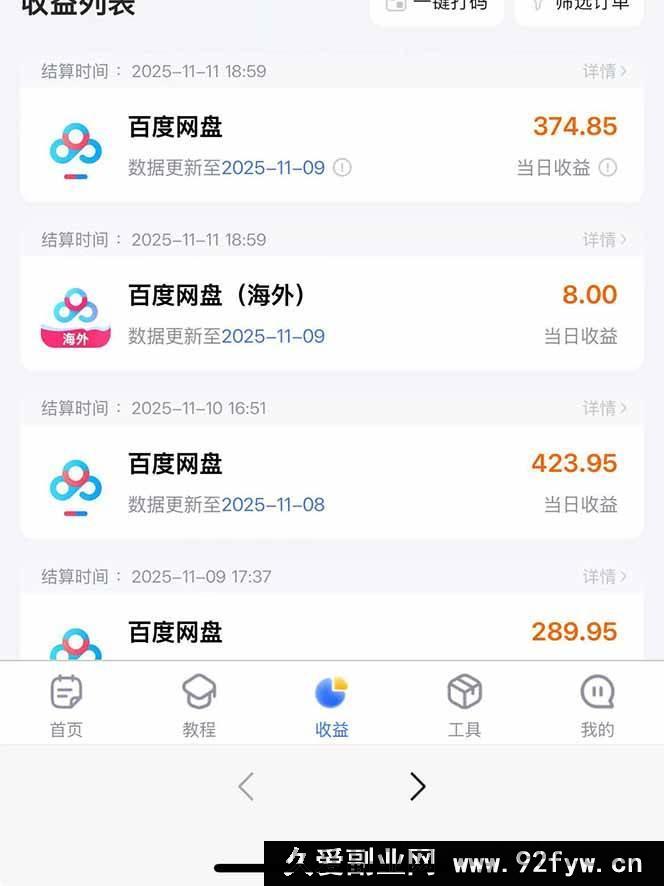664x886 pixels.
Task: Tap the info icon beside 数据更新至2025-11-09 on the 374.85 card
Action: (342, 168)
